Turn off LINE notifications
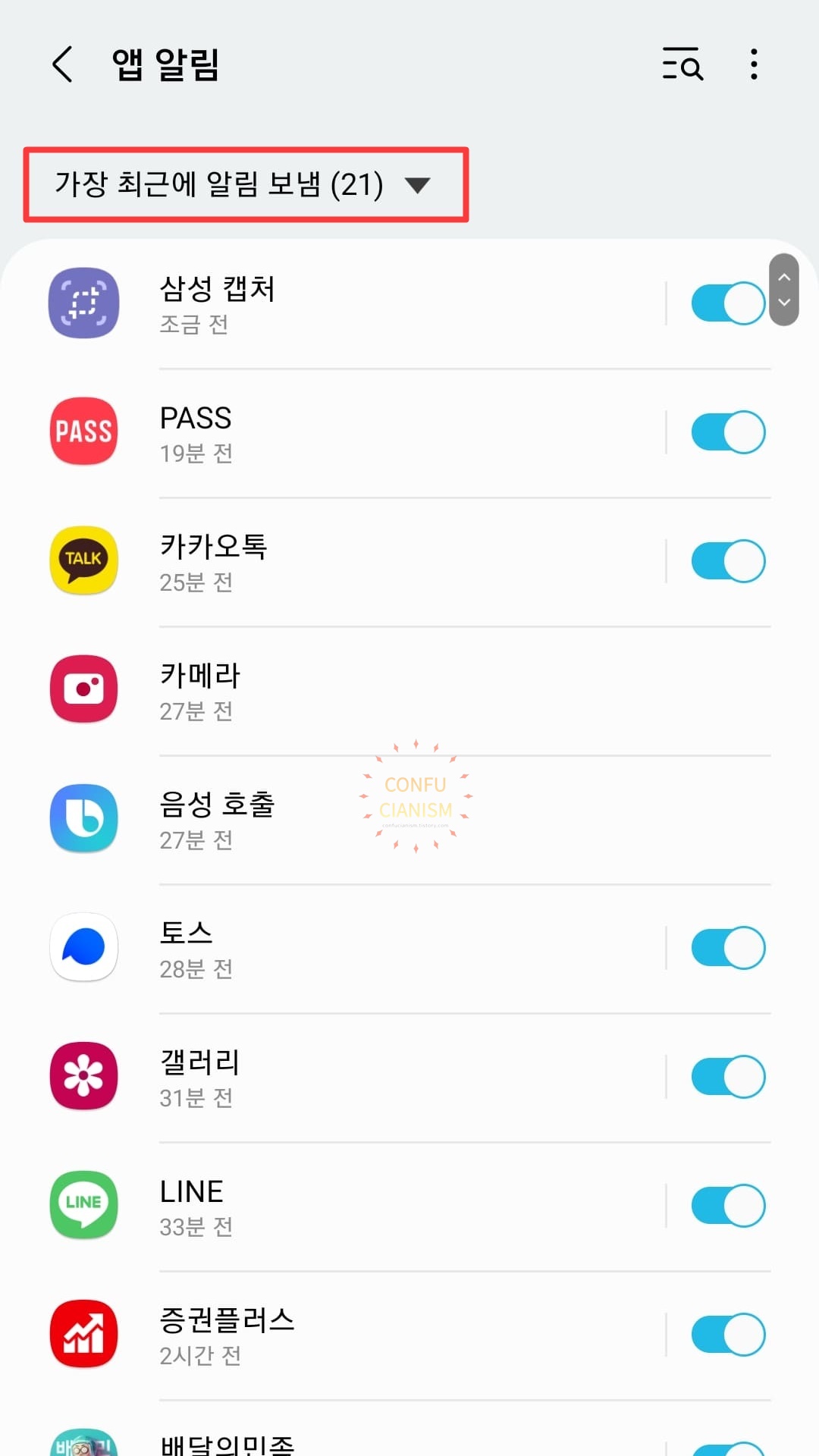The image size is (819, 1456). pyautogui.click(x=728, y=1206)
